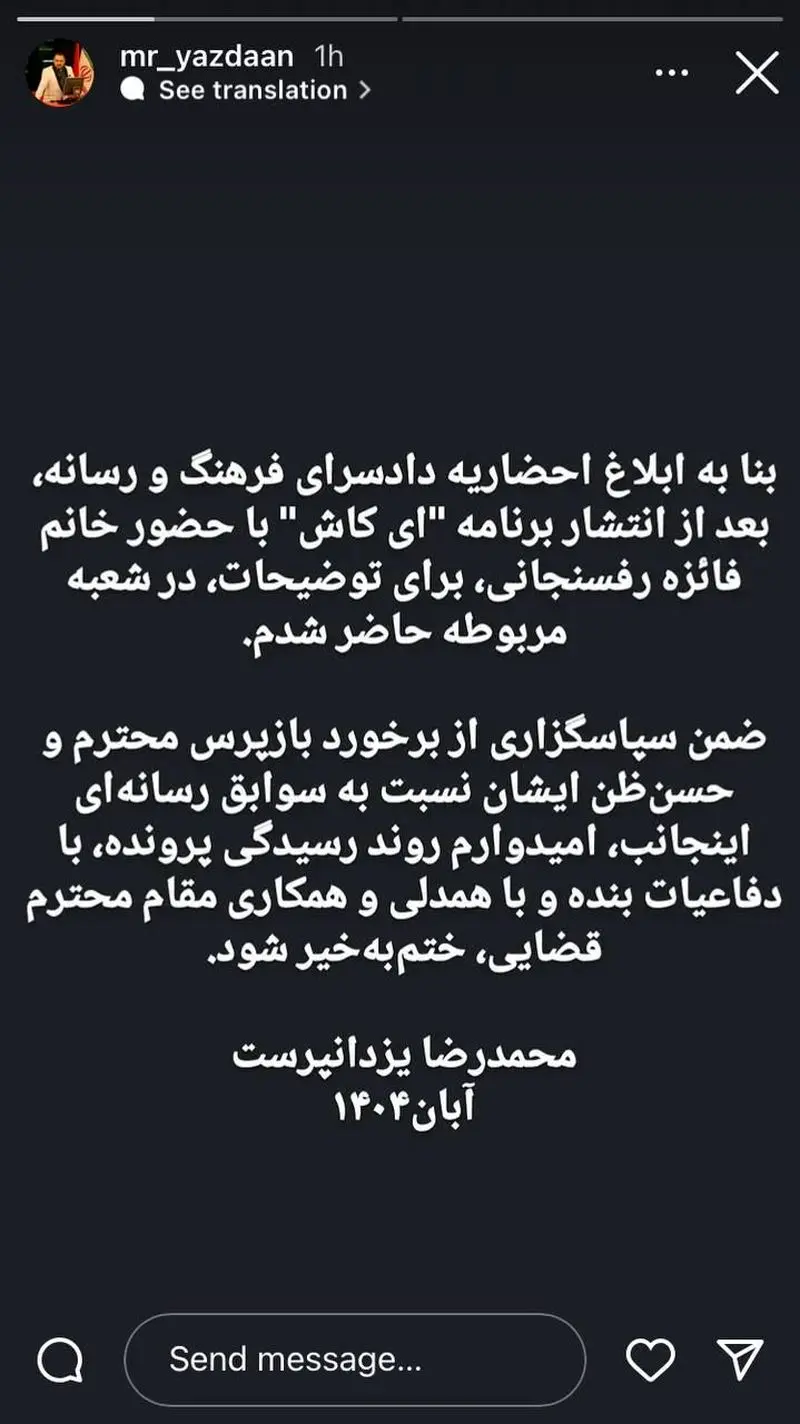Focus the Send message field

point(355,1360)
